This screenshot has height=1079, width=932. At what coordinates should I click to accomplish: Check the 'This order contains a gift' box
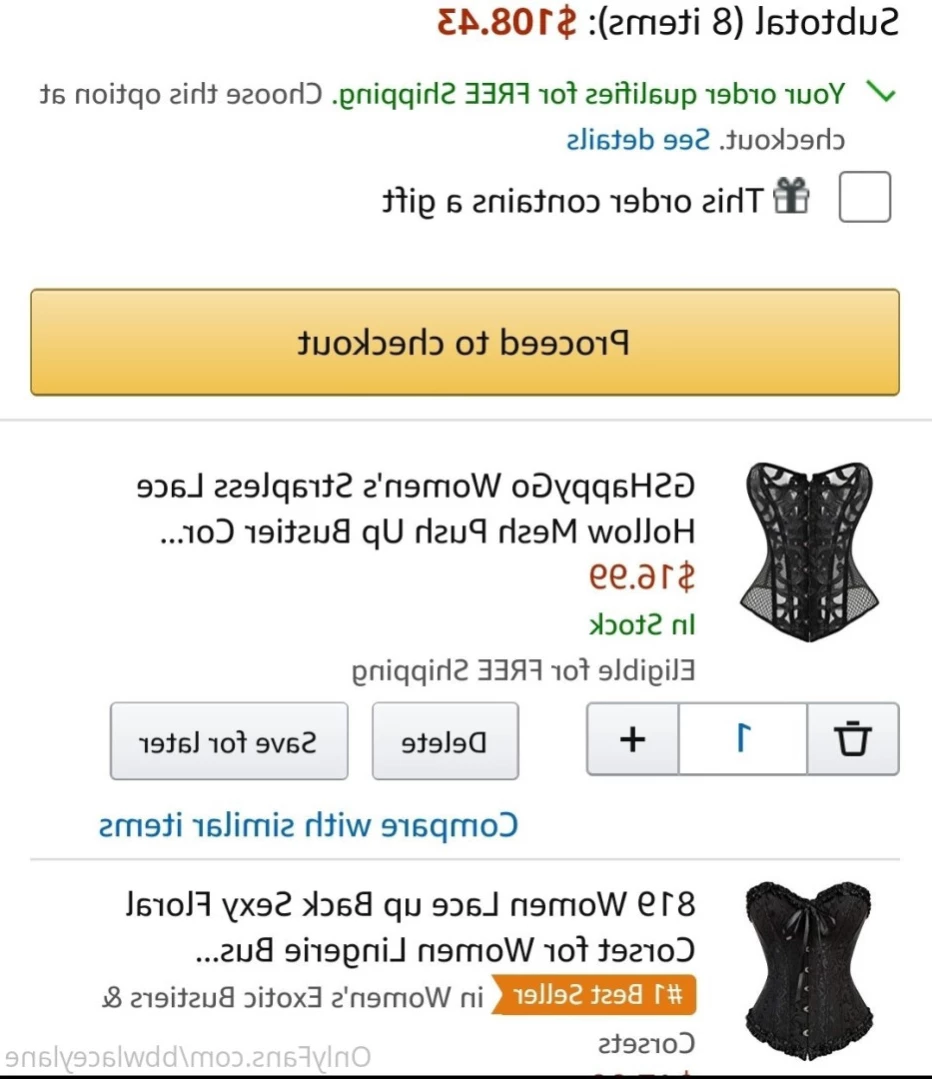864,196
